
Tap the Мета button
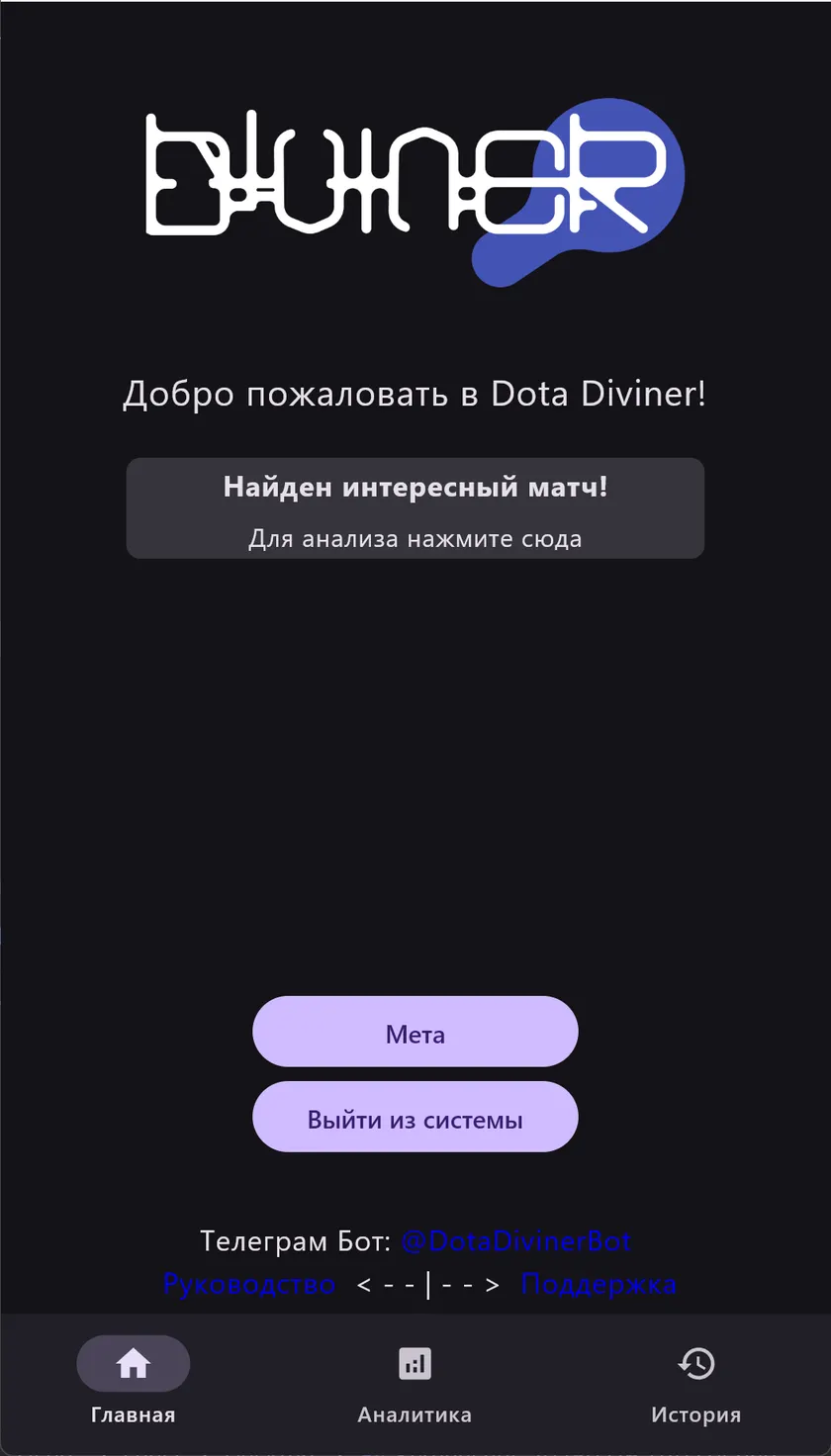[415, 1032]
